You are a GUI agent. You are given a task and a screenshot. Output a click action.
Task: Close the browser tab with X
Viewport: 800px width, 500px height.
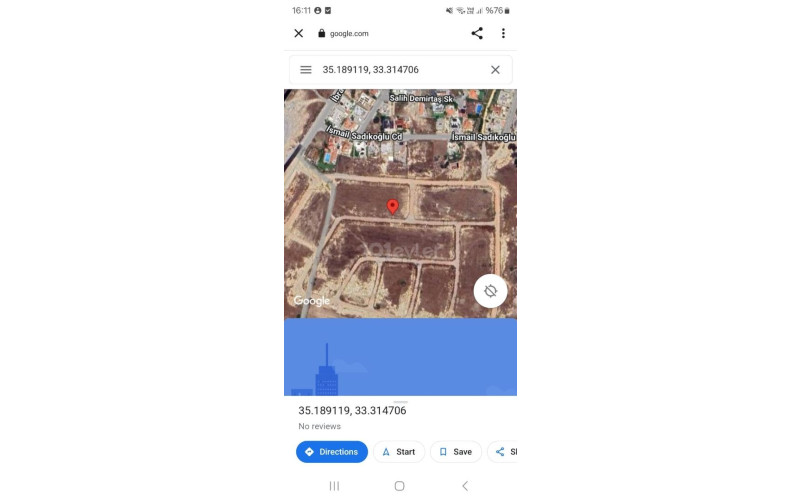tap(298, 33)
